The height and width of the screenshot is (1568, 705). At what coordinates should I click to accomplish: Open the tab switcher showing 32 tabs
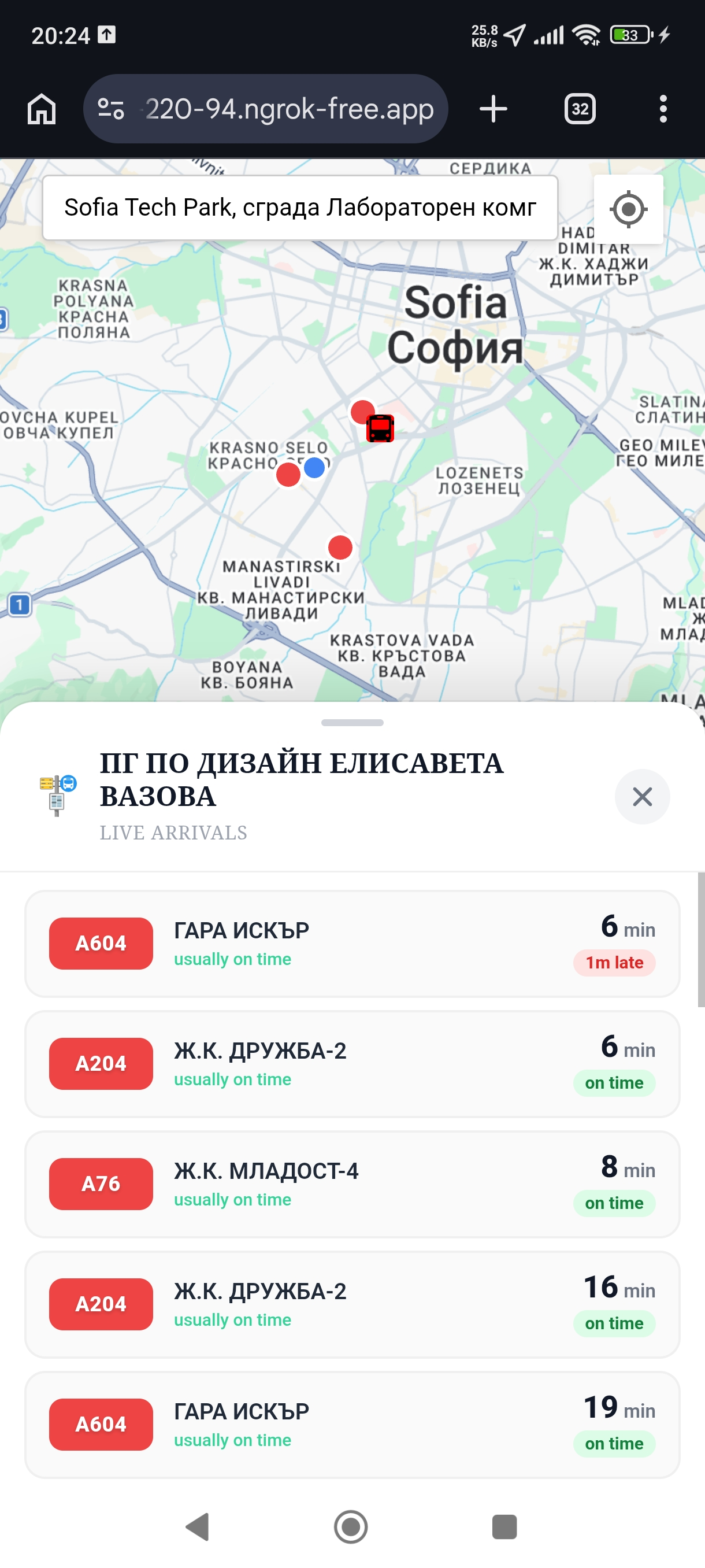click(579, 110)
